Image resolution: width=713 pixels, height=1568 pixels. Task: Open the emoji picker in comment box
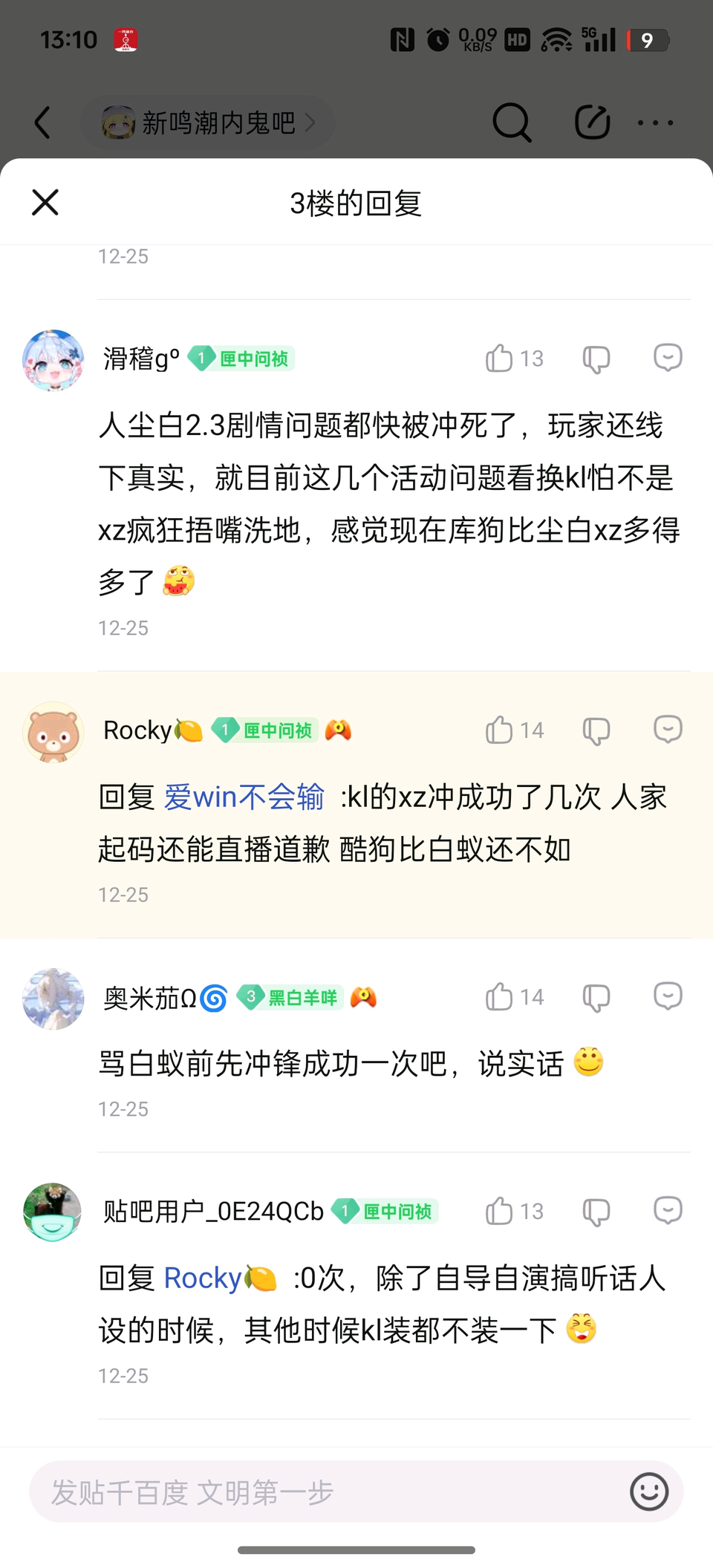649,1492
